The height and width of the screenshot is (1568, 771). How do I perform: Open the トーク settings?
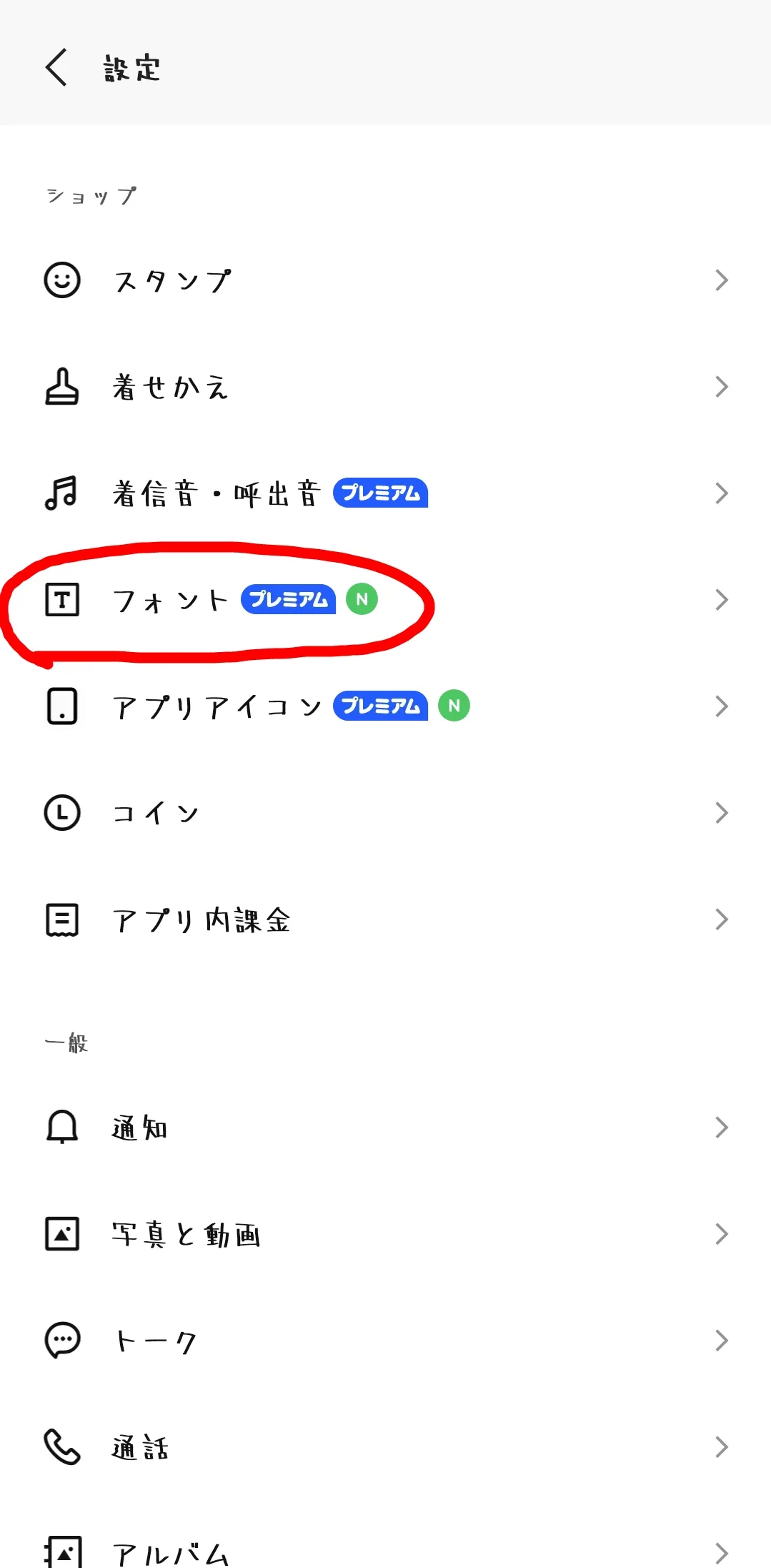click(x=386, y=1341)
